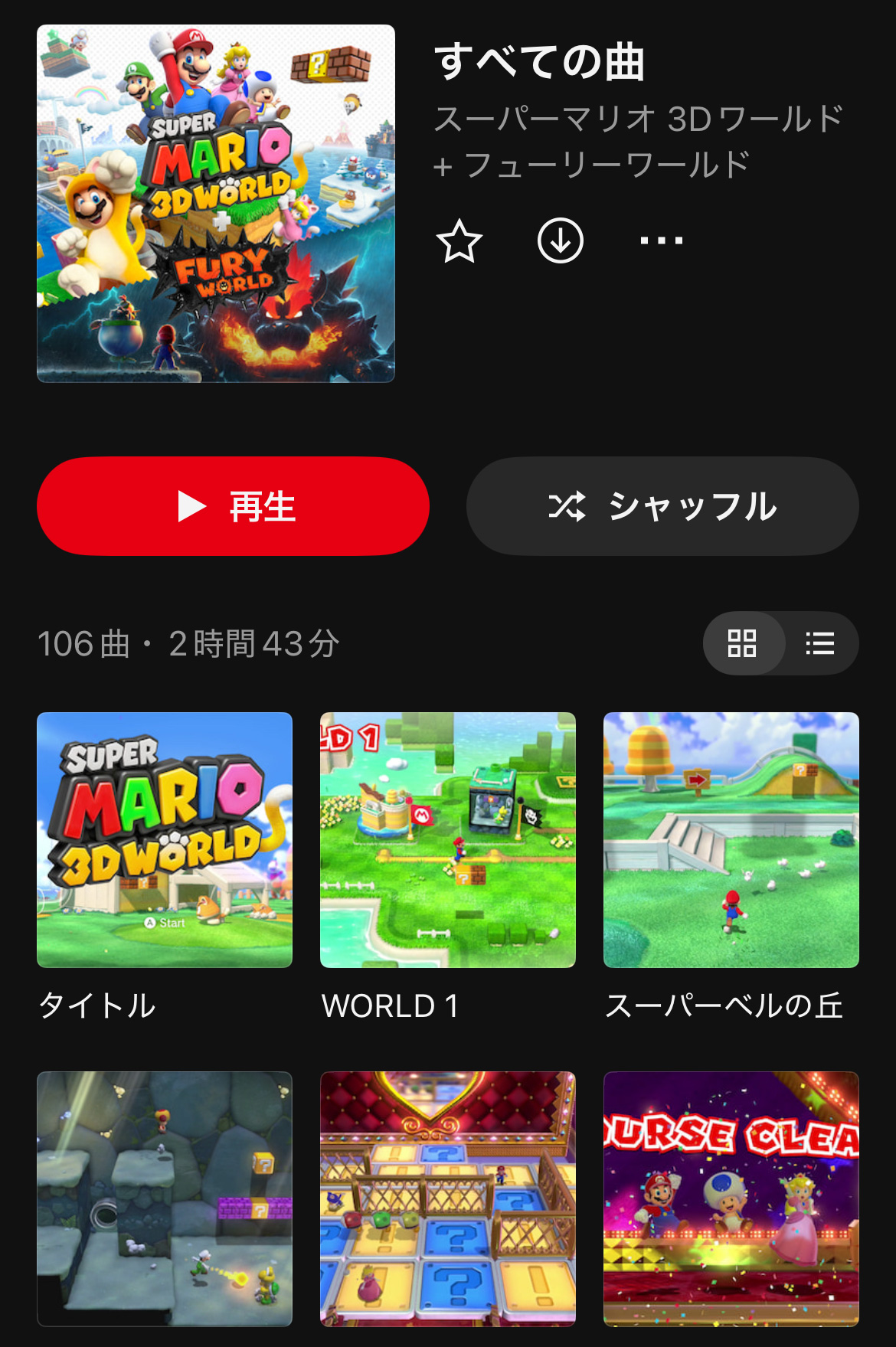
Task: Shuffle the tracks with シャッフル
Action: 662,506
